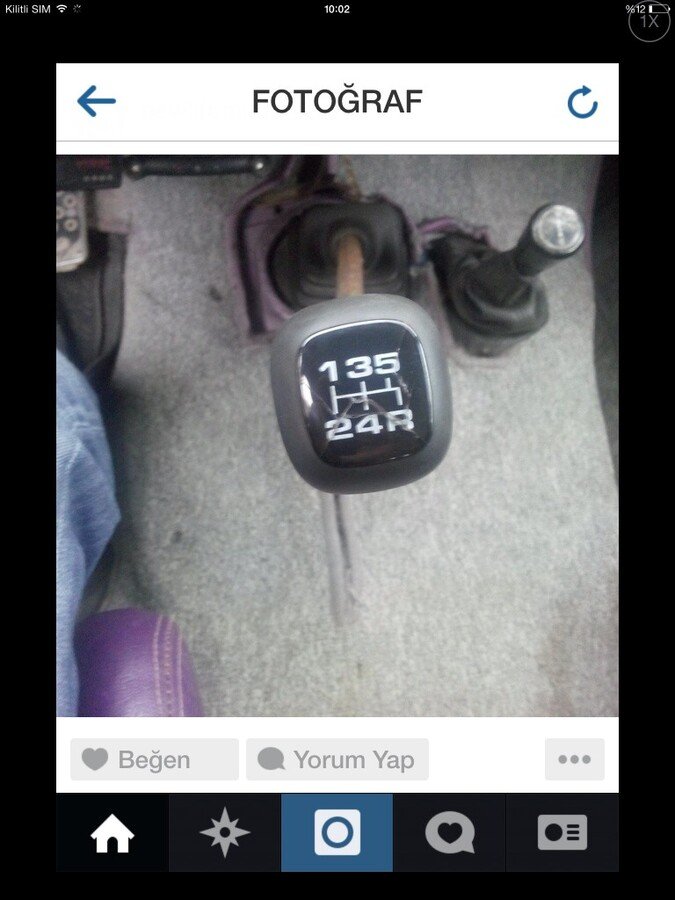Switch to the profile tab

click(562, 833)
